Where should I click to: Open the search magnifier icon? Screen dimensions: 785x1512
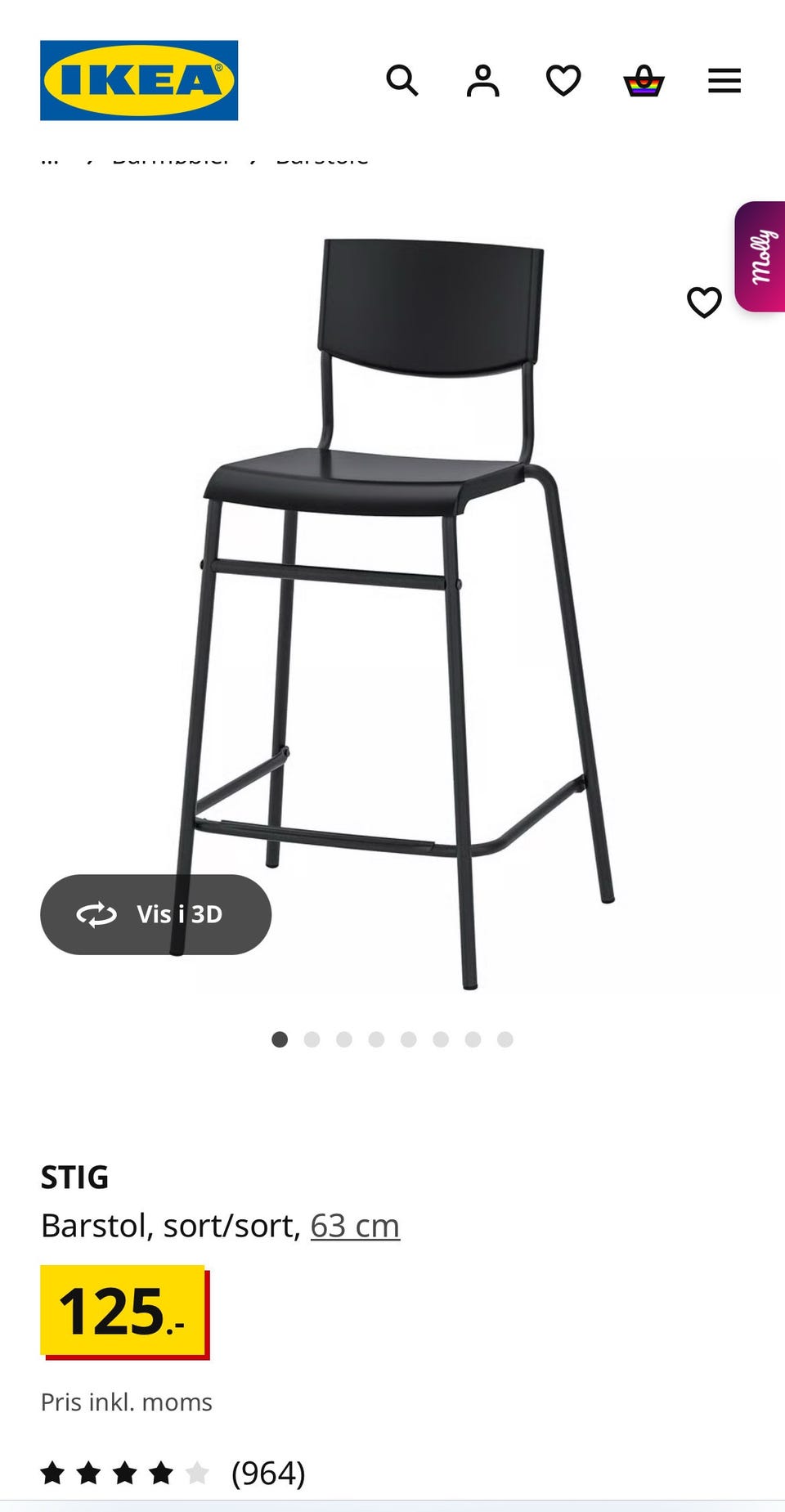pyautogui.click(x=401, y=81)
